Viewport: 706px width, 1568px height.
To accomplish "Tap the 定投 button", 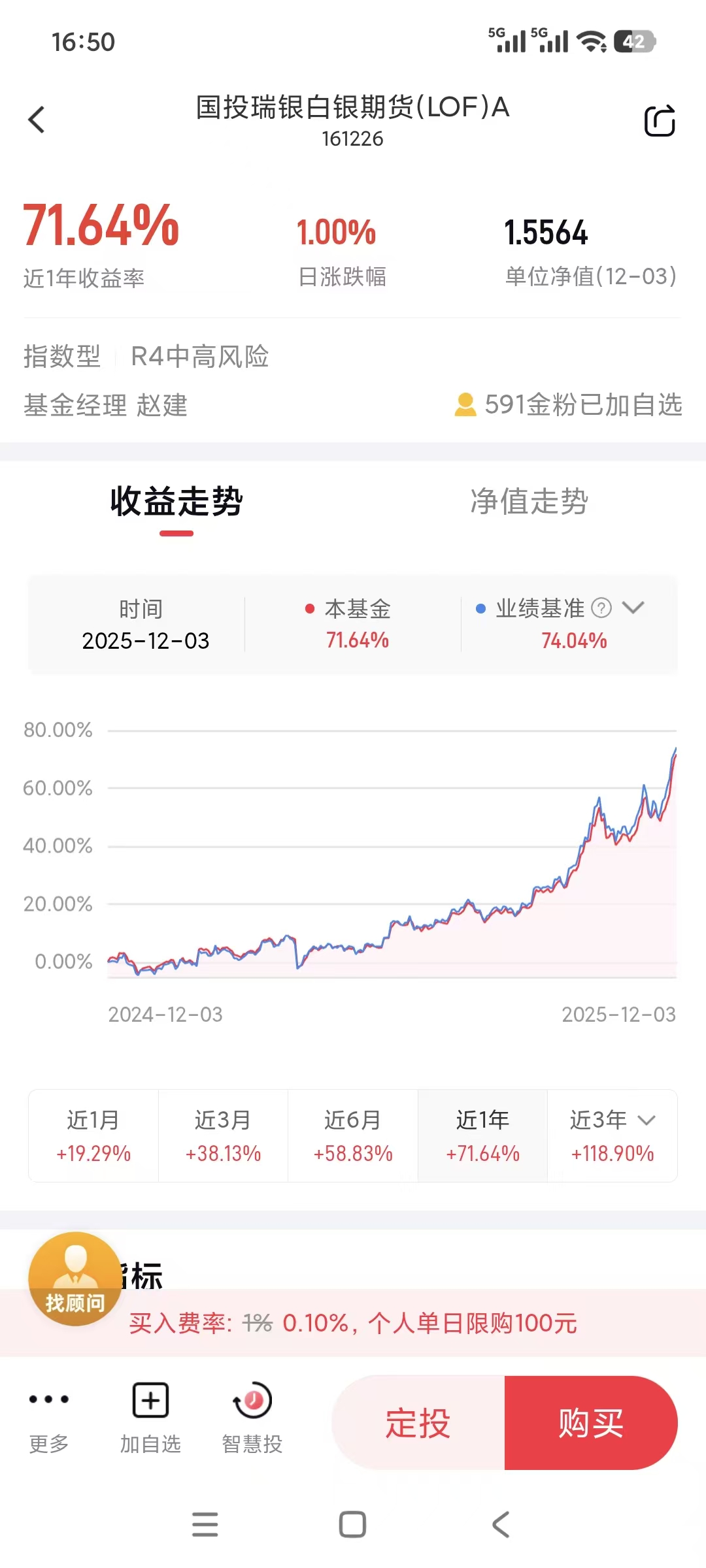I will pos(418,1423).
